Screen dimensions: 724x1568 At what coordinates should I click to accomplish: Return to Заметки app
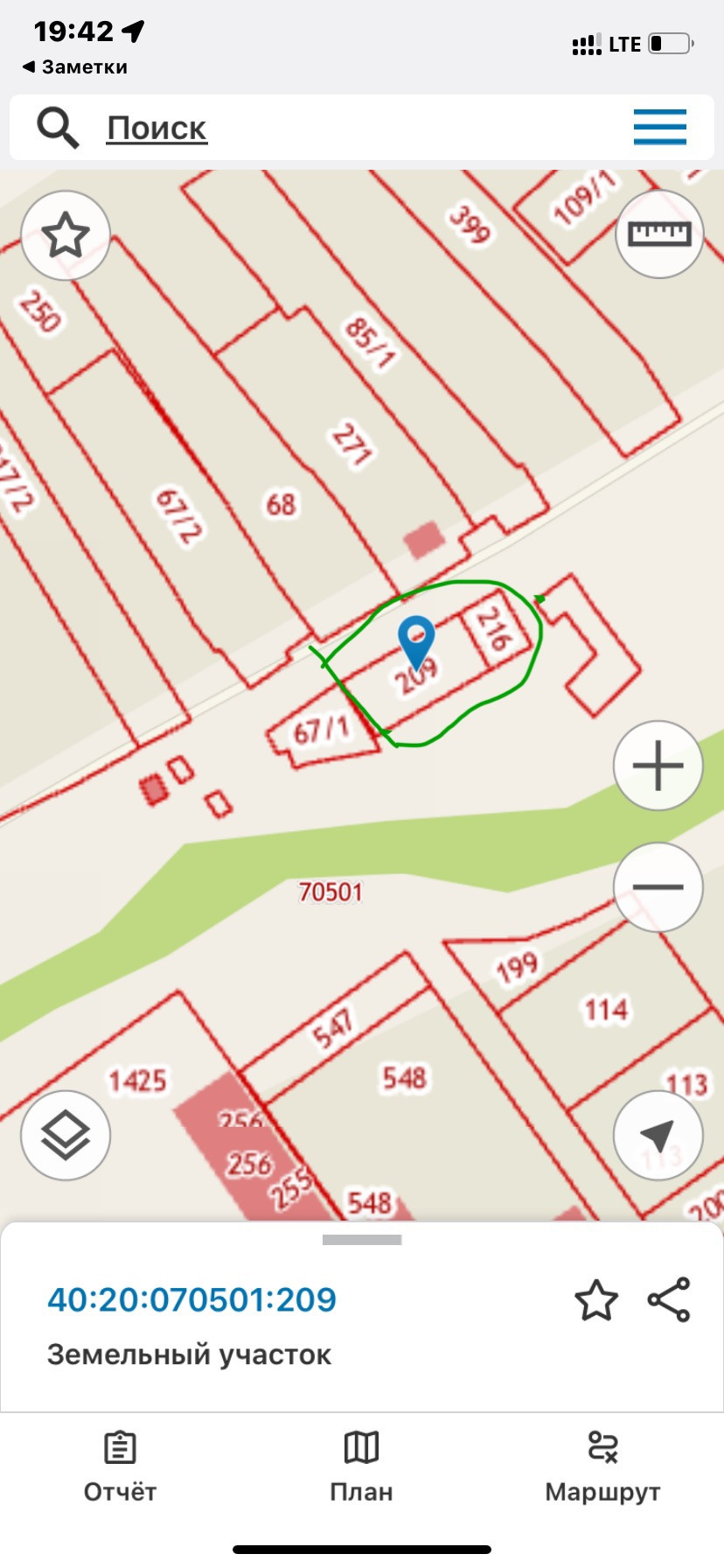75,67
